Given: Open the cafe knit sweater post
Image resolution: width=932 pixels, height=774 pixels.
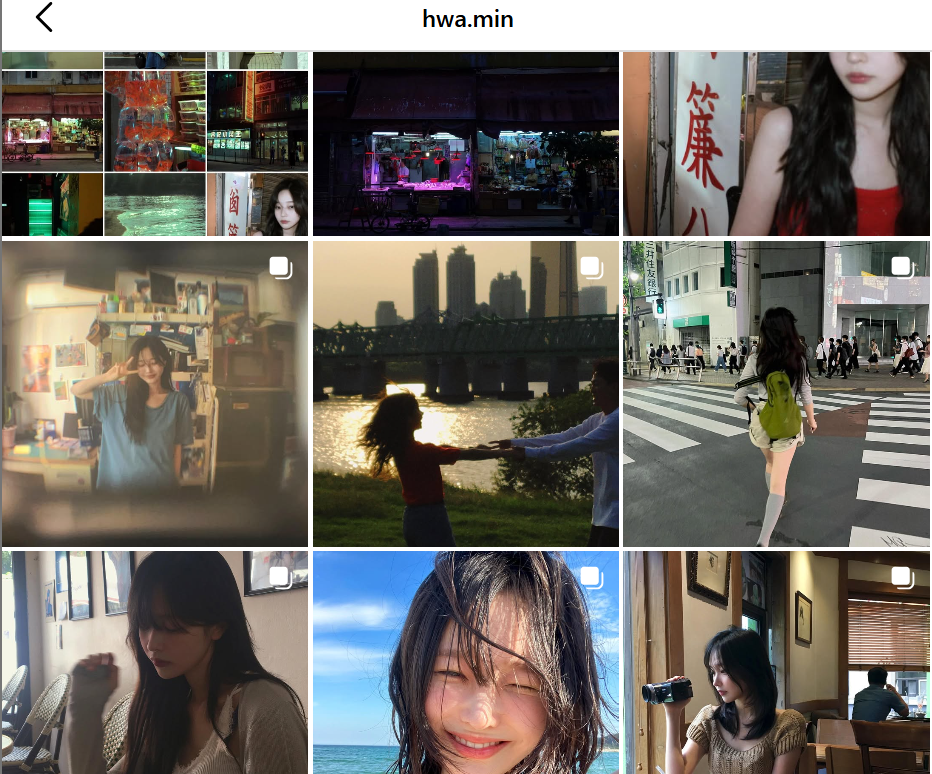Looking at the screenshot, I should (x=155, y=662).
